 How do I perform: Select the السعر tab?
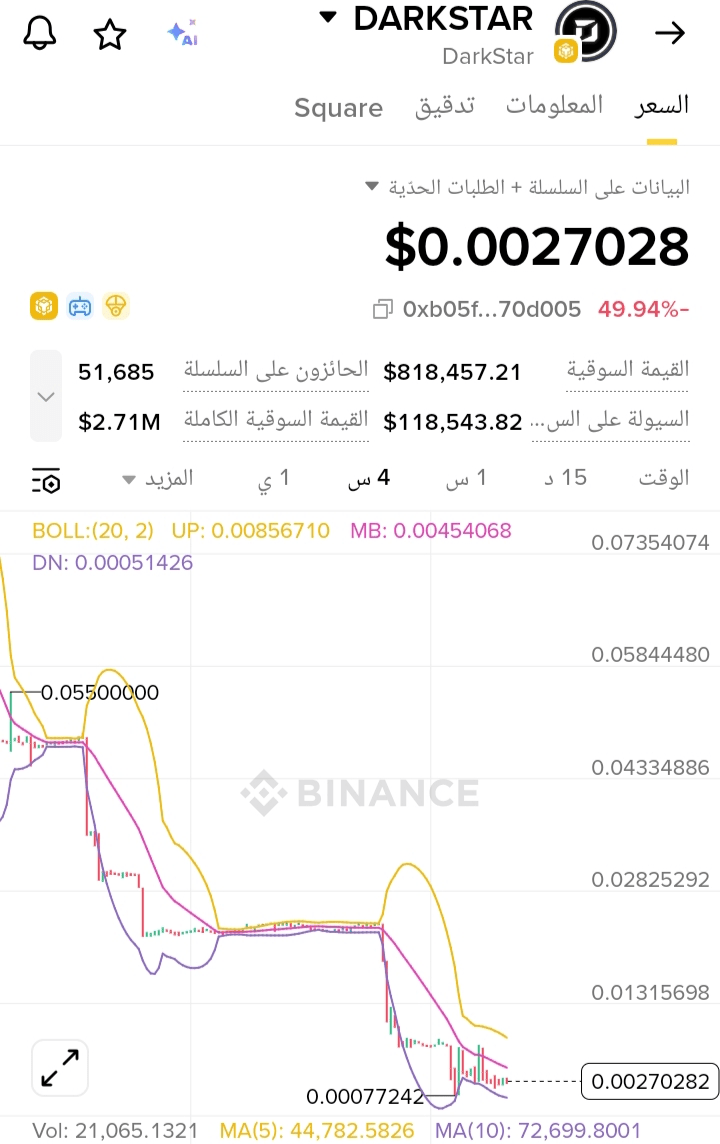tap(662, 106)
